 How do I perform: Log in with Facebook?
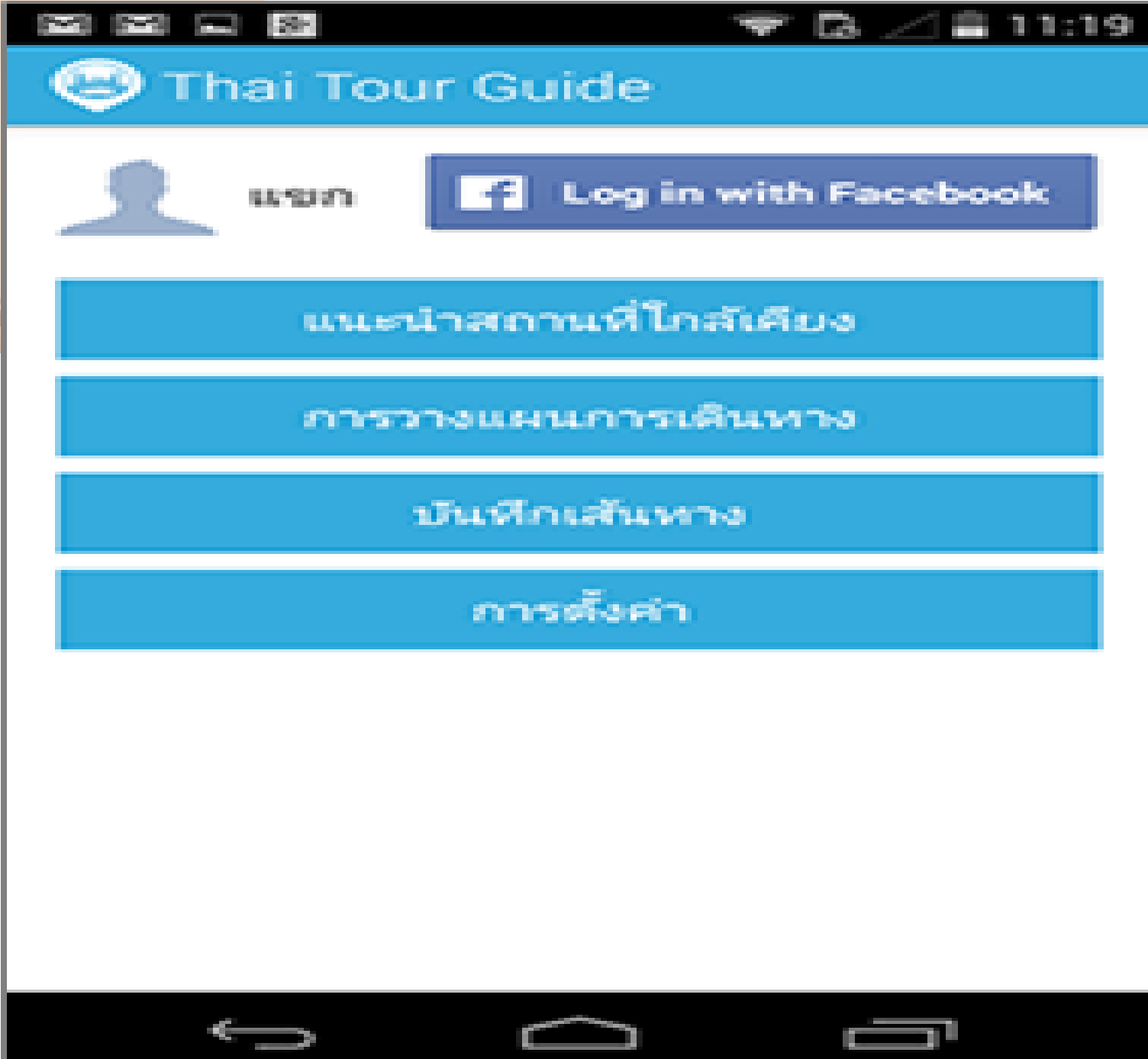[761, 192]
